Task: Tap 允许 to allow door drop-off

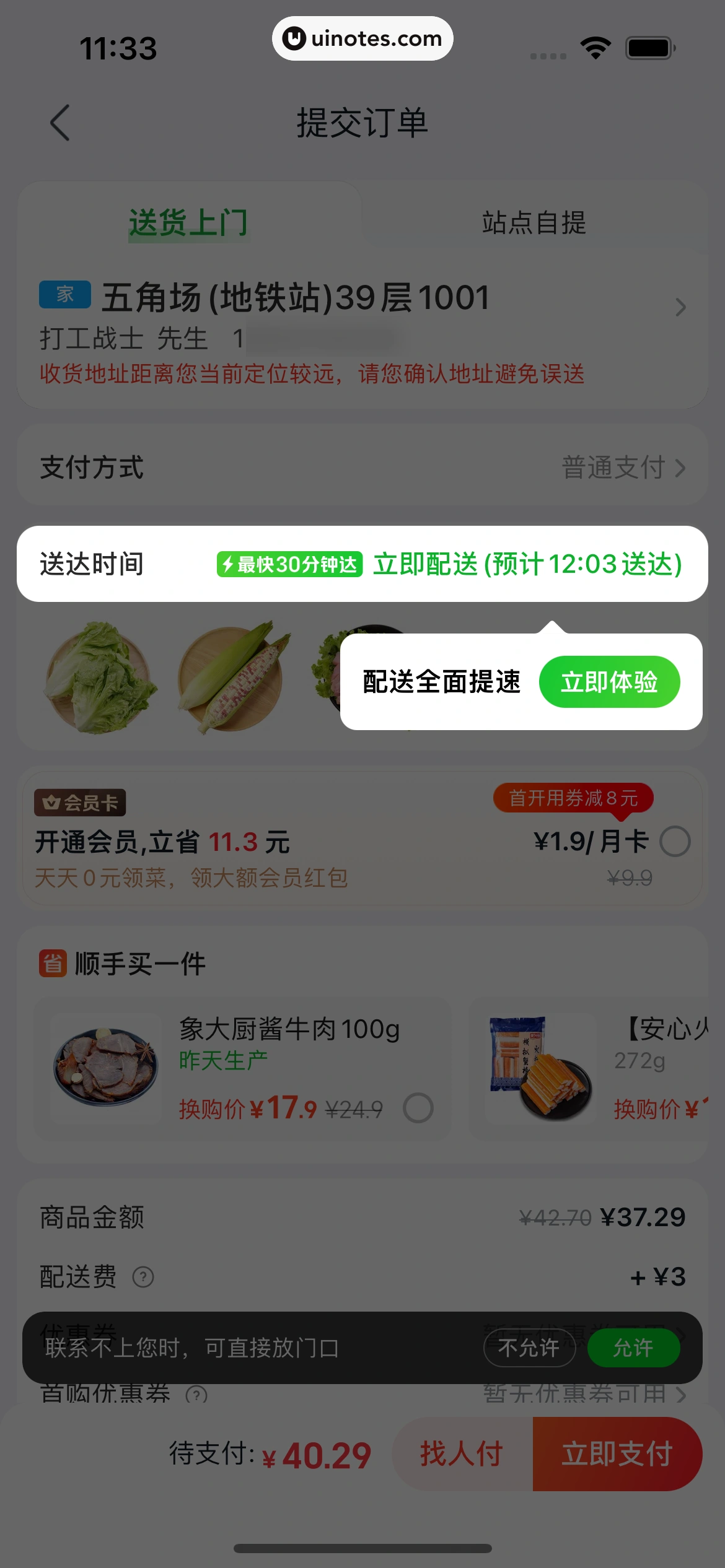Action: tap(633, 1348)
